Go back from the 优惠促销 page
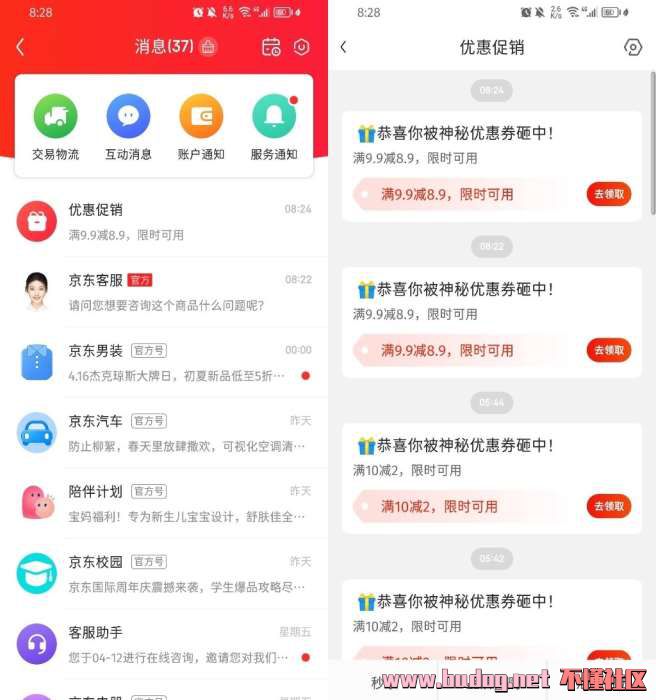This screenshot has width=656, height=700. 344,47
